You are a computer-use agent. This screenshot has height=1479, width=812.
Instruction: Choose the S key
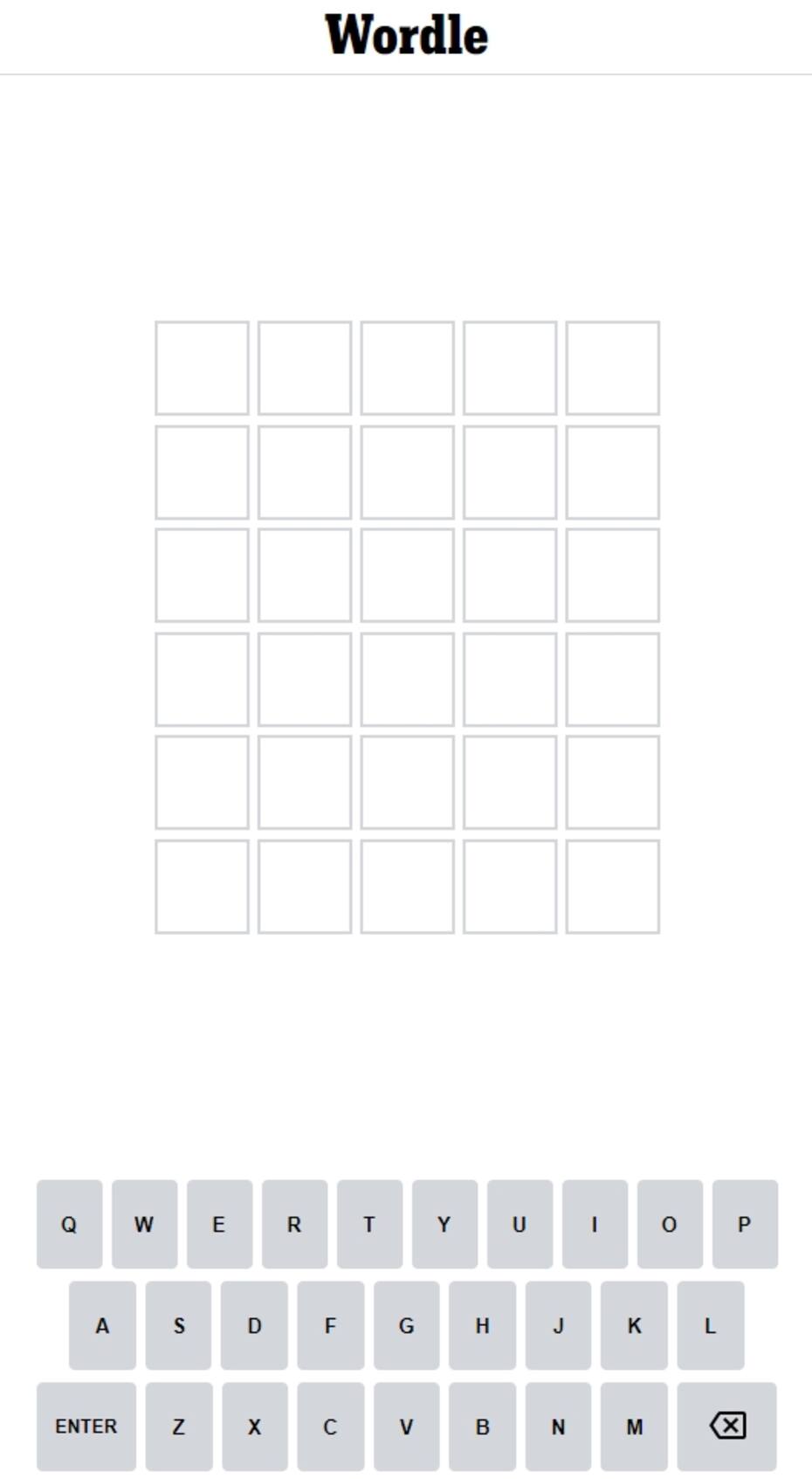click(x=178, y=1325)
